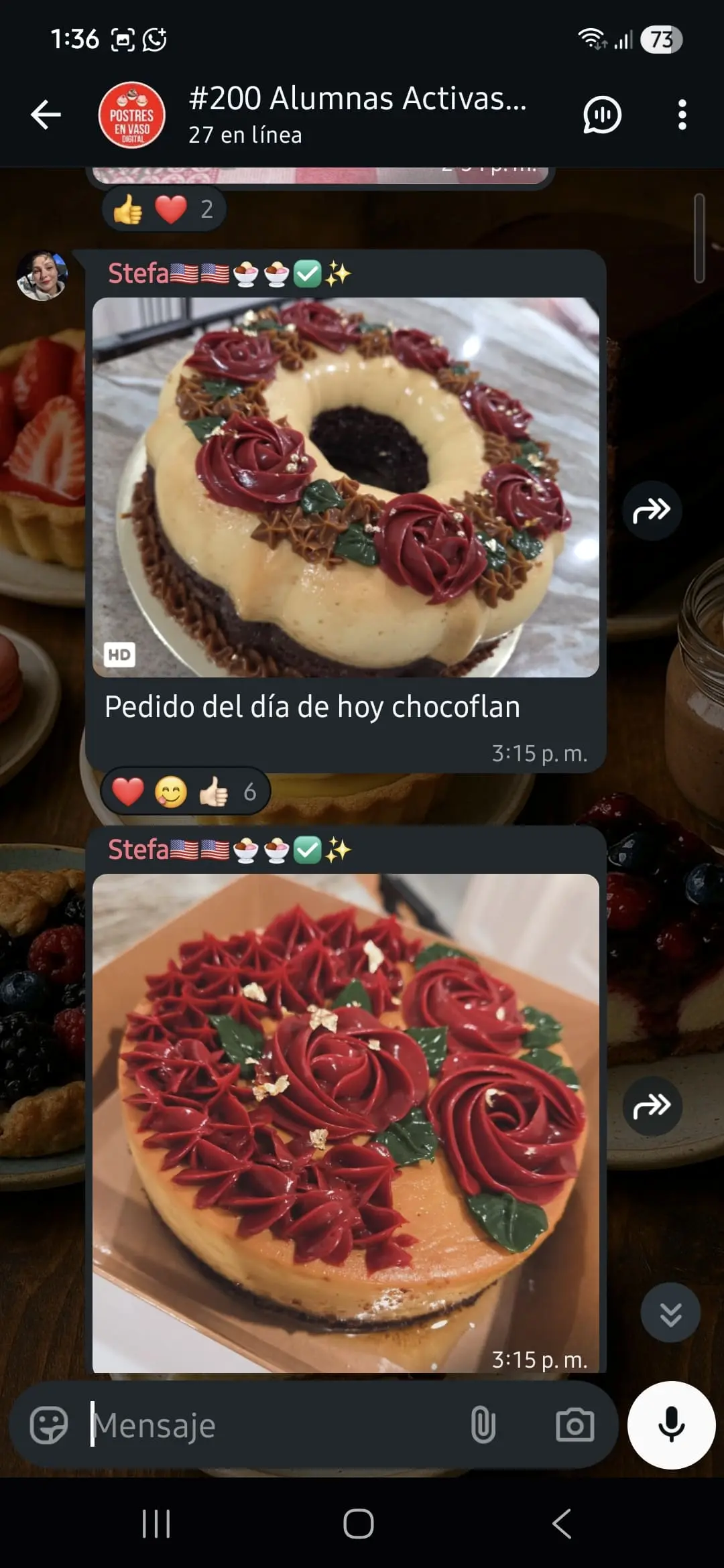The image size is (724, 1568).
Task: Forward Stefa's second cake photo
Action: click(x=652, y=1106)
